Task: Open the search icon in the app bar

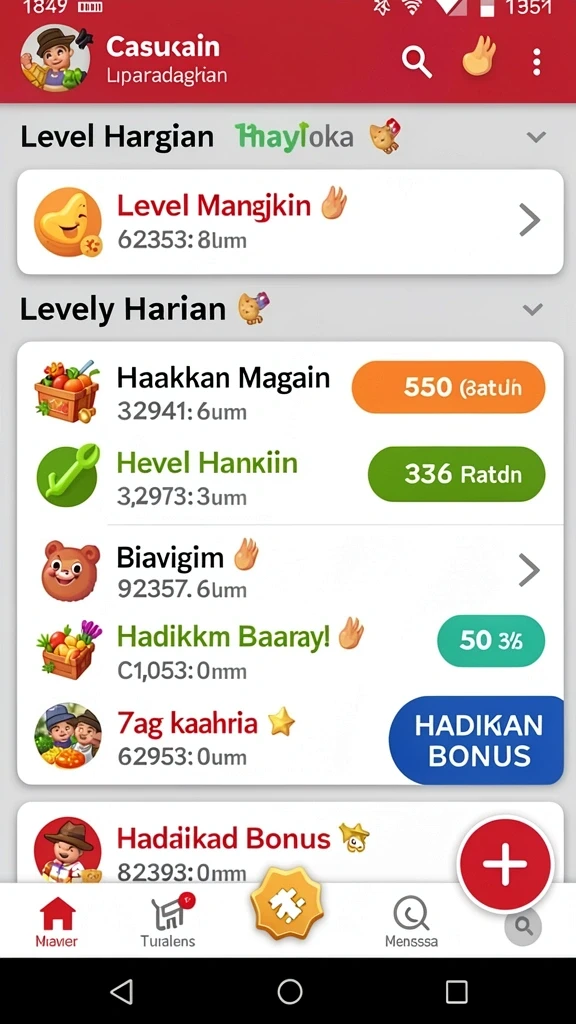Action: pos(417,63)
